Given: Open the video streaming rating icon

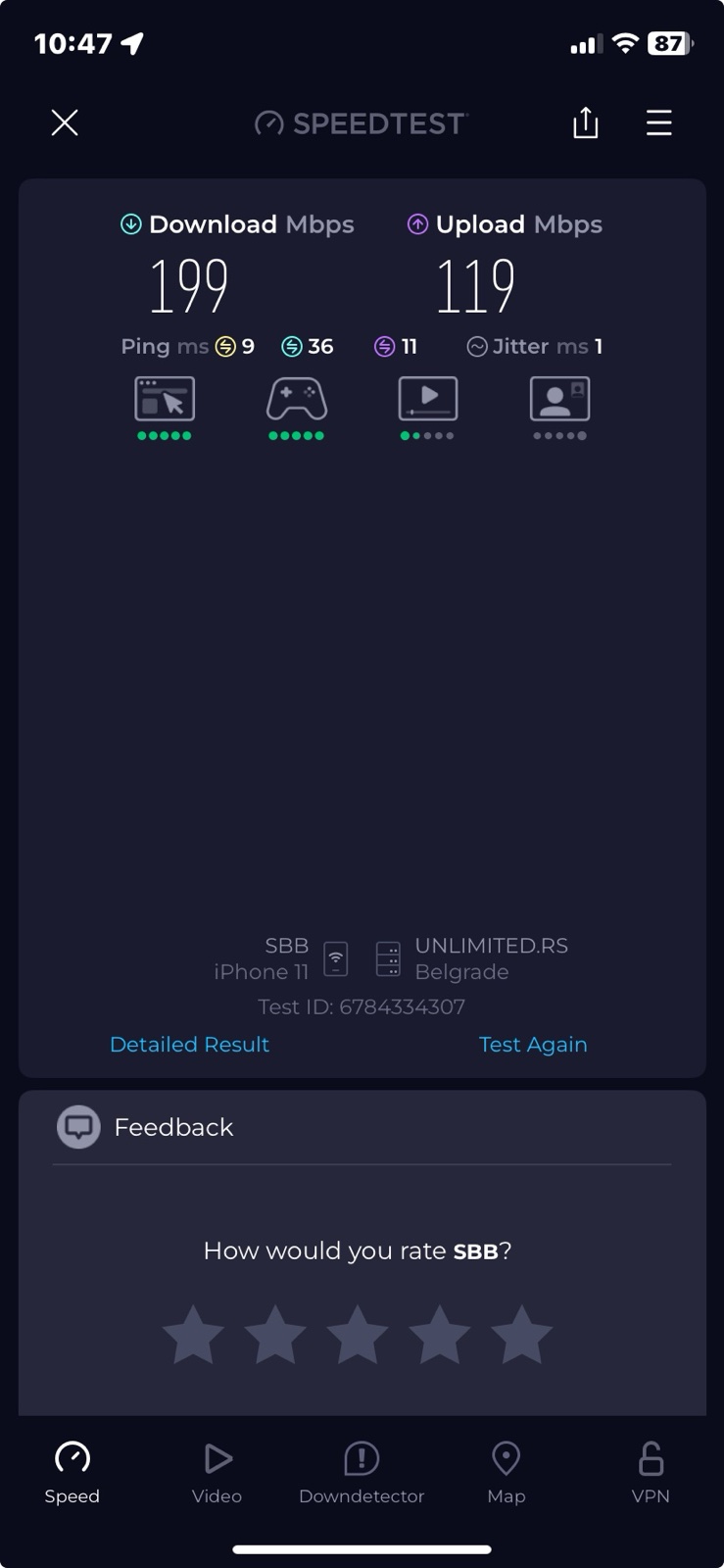Looking at the screenshot, I should pos(428,400).
